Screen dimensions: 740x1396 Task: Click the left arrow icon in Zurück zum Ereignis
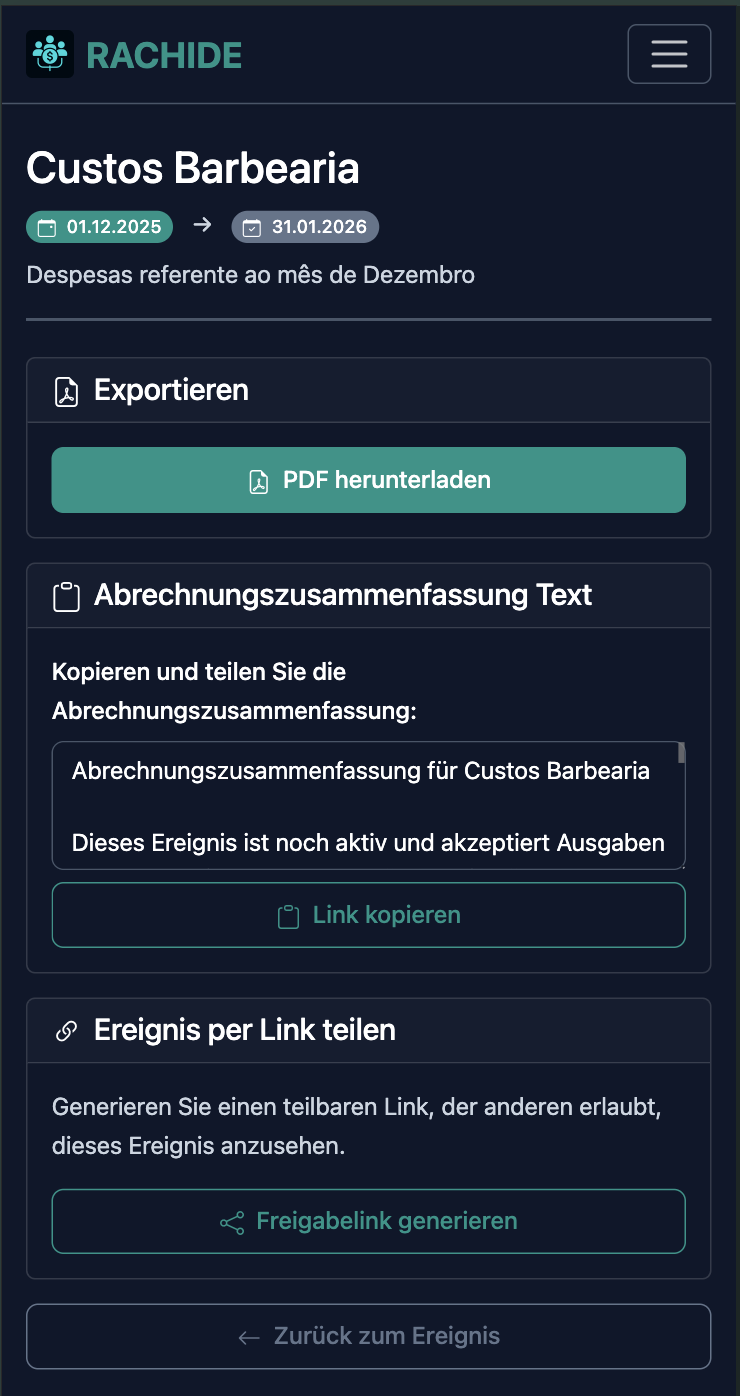pyautogui.click(x=248, y=1336)
